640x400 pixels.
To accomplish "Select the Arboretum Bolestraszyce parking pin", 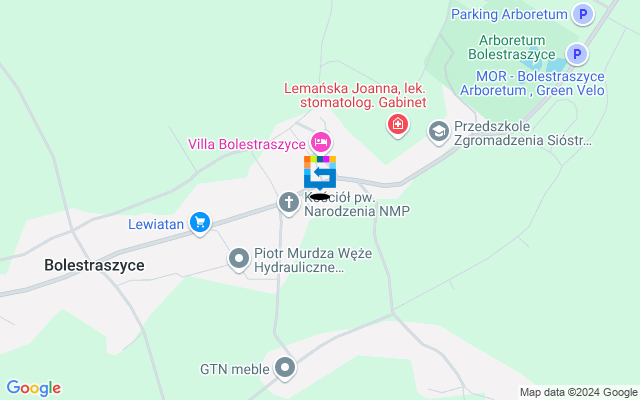I will pos(576,54).
